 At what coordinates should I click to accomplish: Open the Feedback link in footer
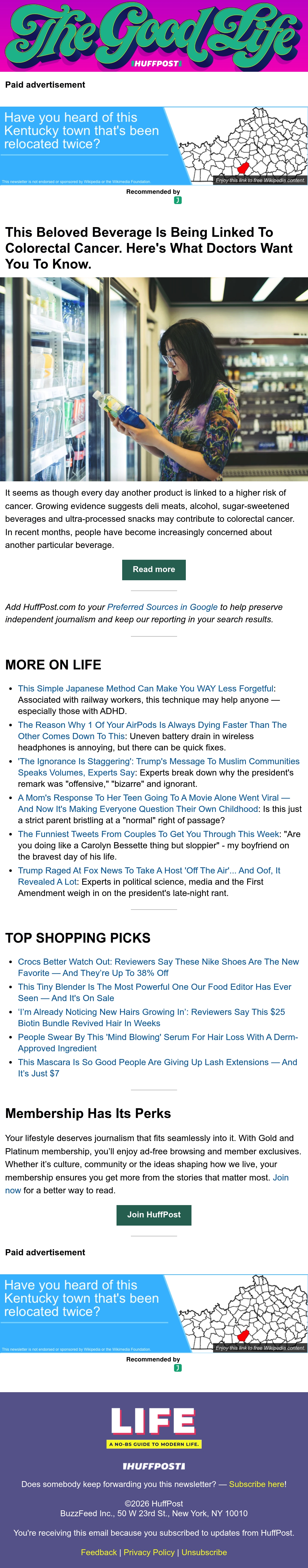99,1552
